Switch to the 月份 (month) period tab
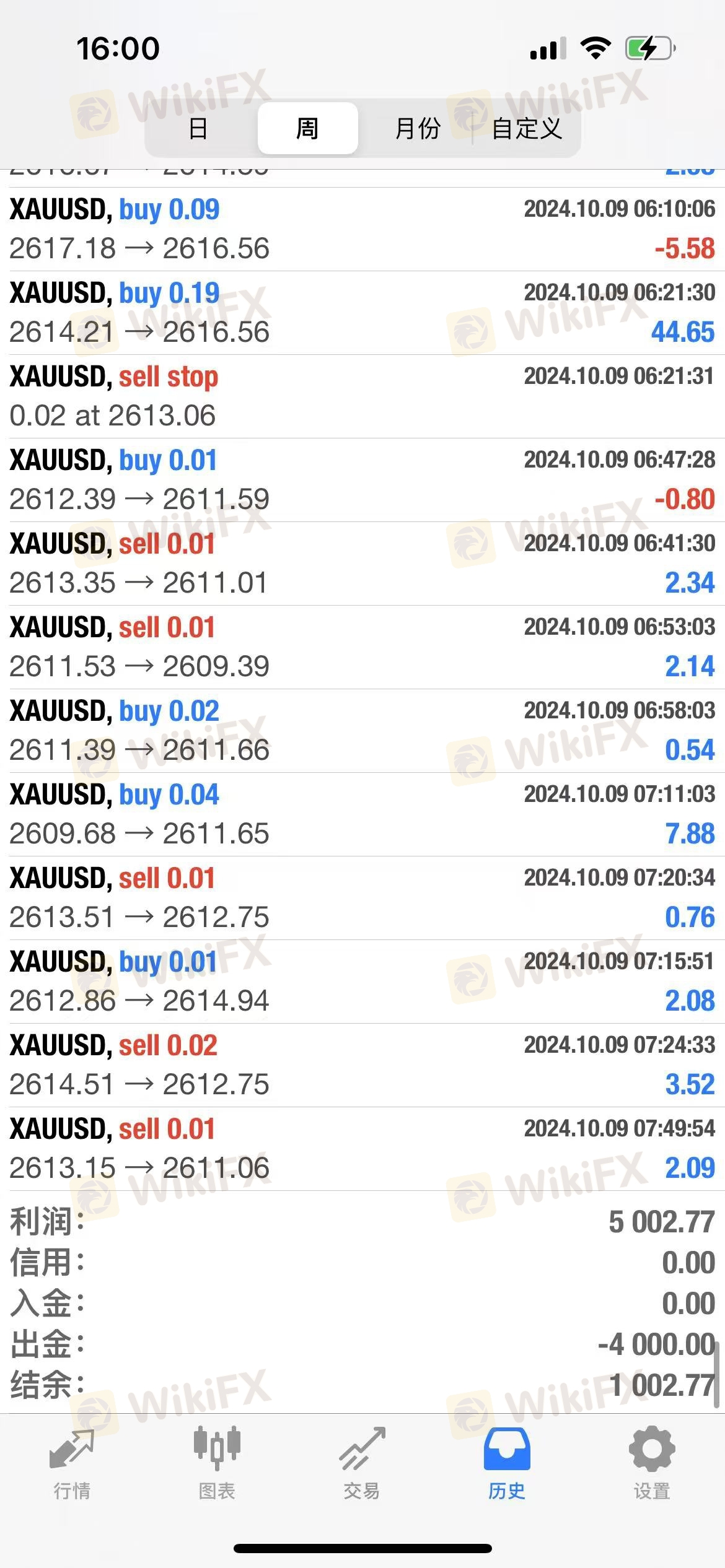 (x=418, y=128)
